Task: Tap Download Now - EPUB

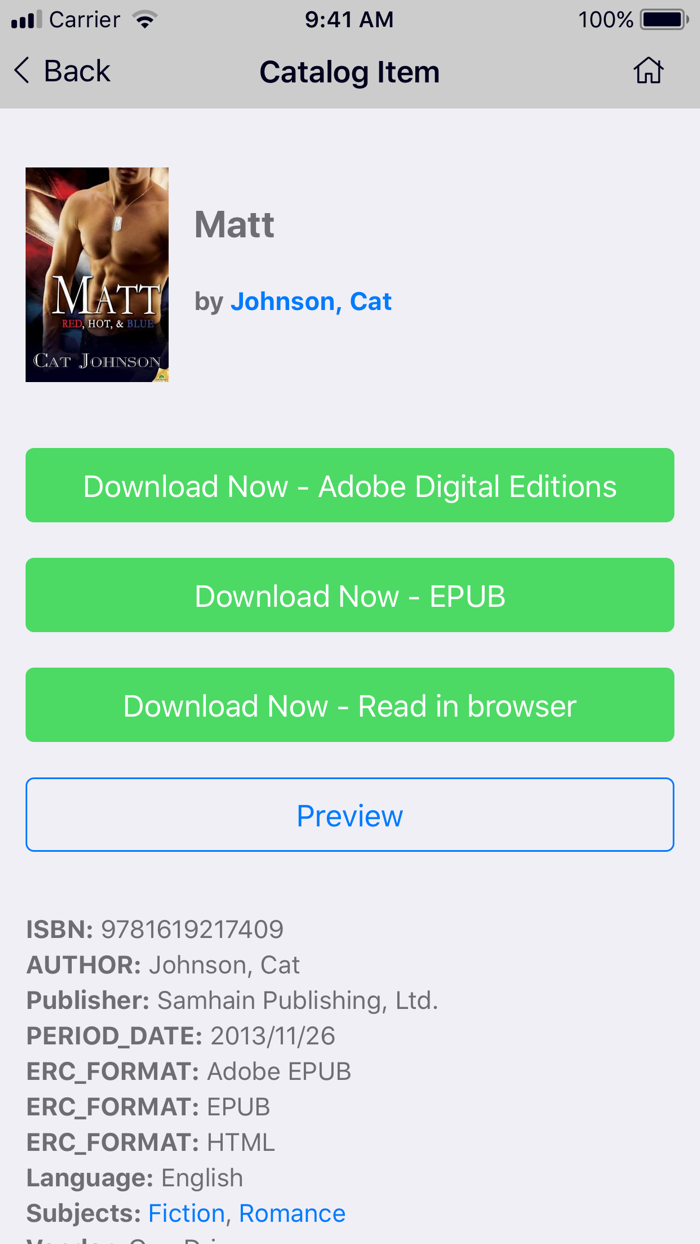Action: [350, 595]
